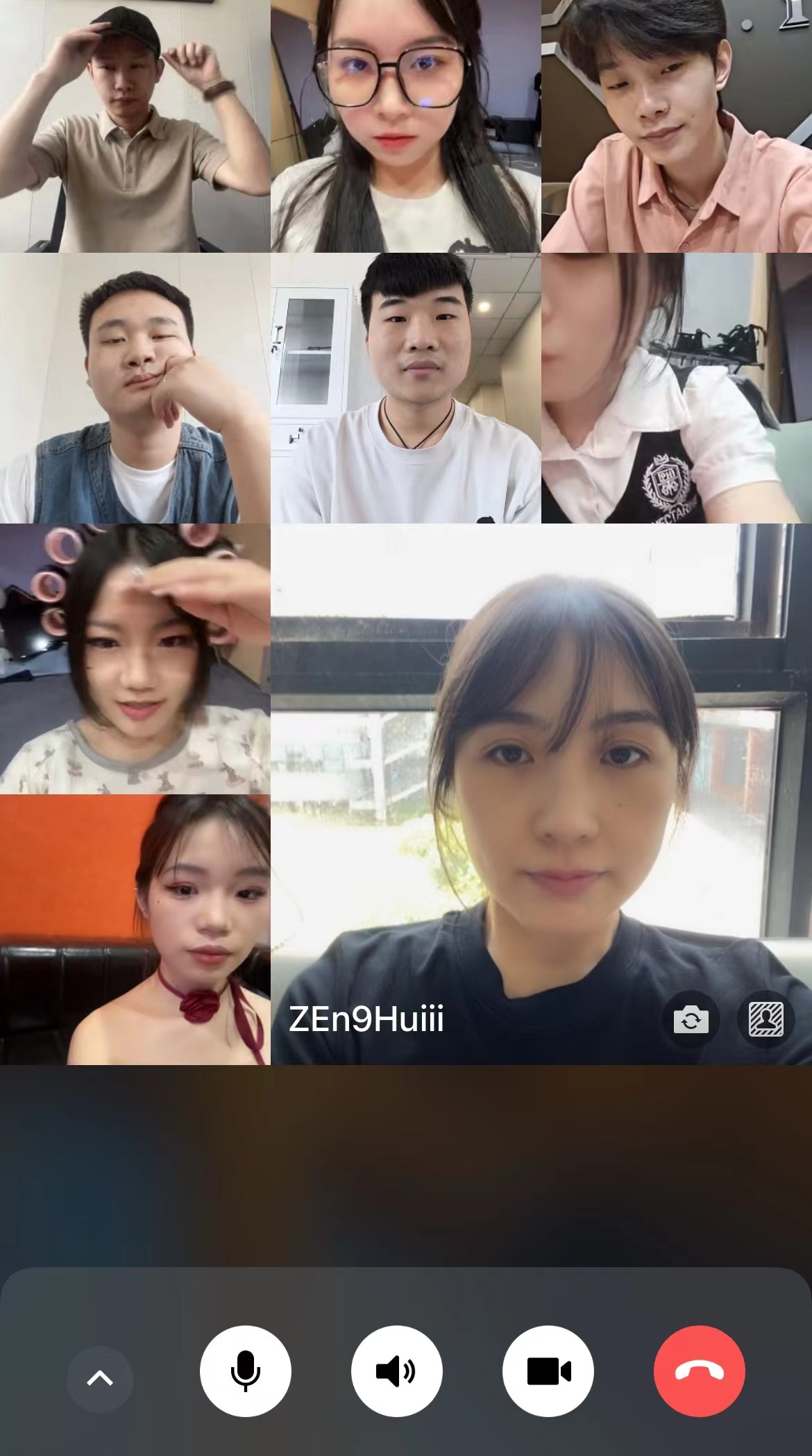Select the tile of the man in a pink shirt
The image size is (812, 1456).
[677, 126]
